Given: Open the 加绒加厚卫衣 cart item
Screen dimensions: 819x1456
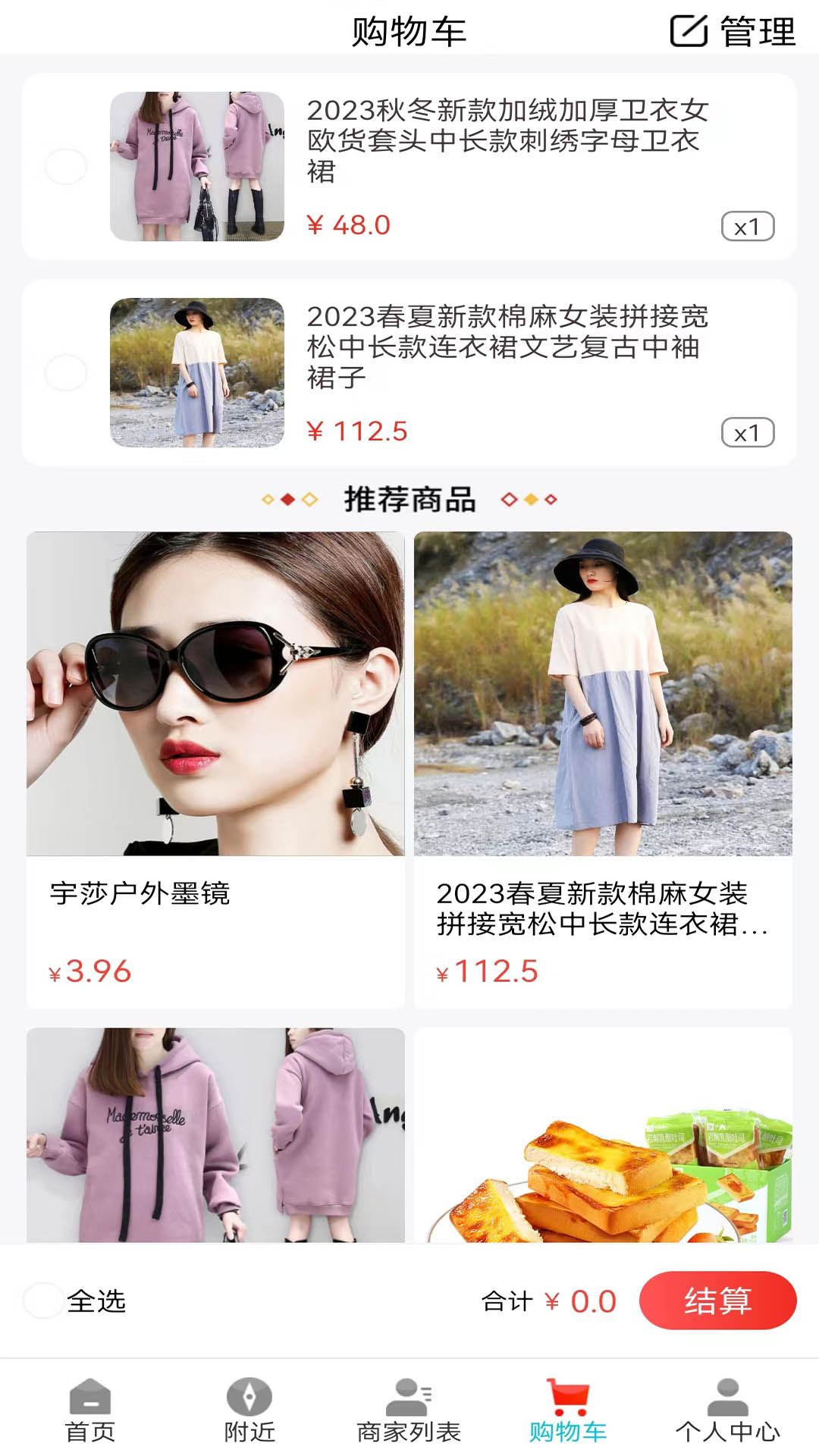Looking at the screenshot, I should 507,140.
